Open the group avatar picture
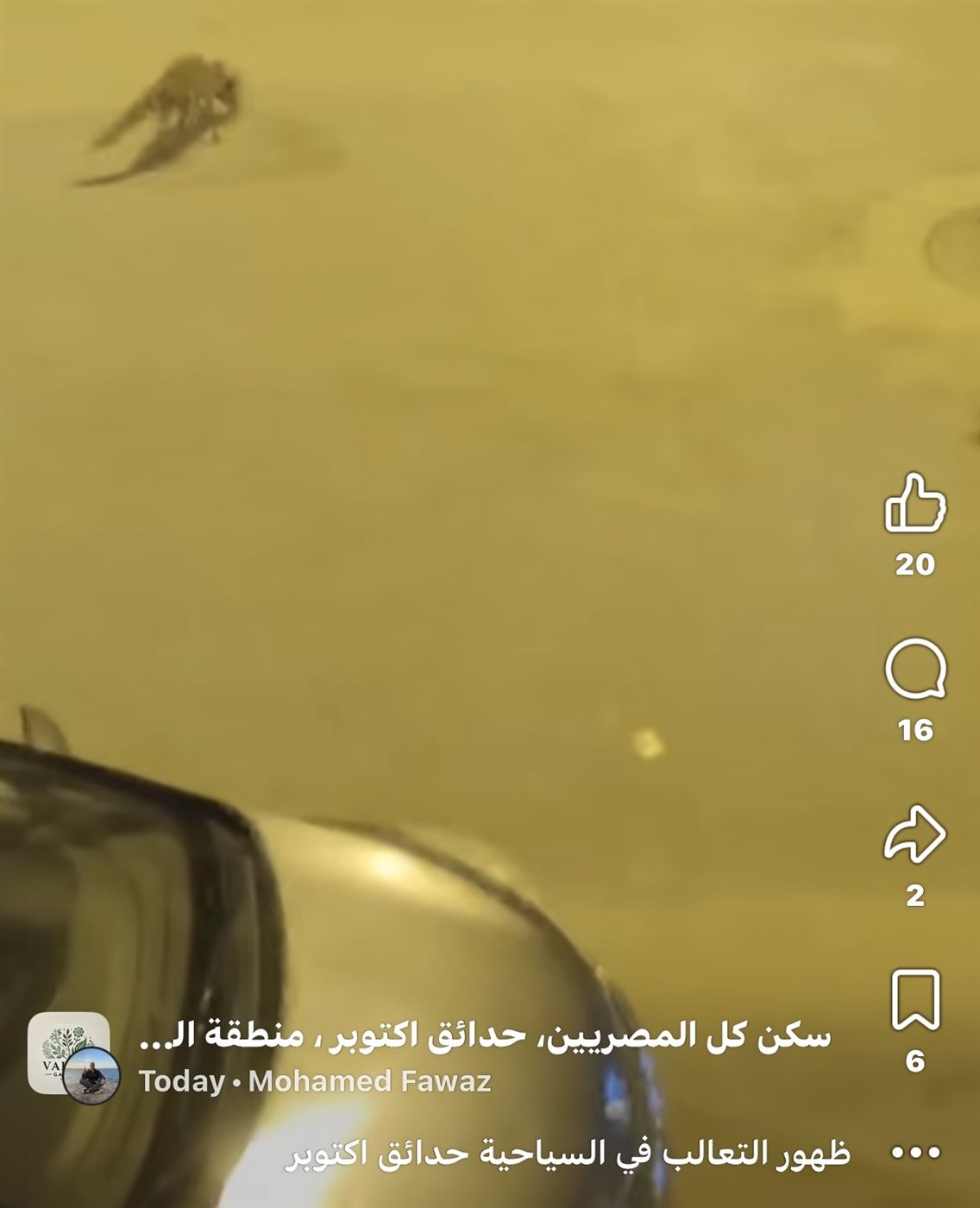This screenshot has height=1208, width=980. (68, 1053)
